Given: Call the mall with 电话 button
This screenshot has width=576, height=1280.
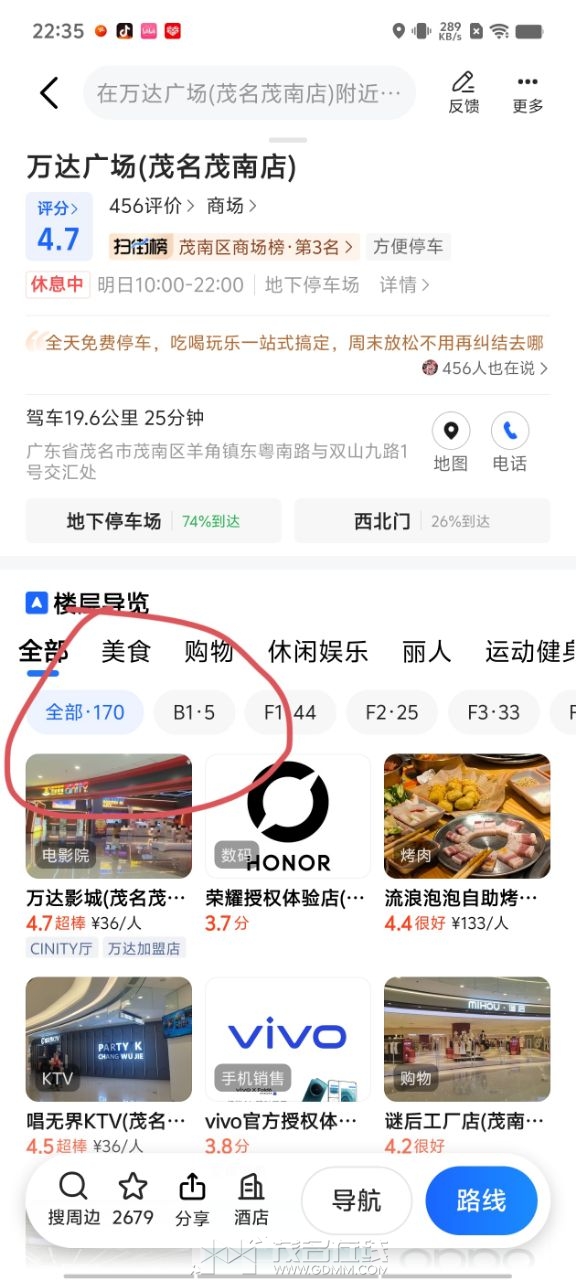Looking at the screenshot, I should pyautogui.click(x=510, y=443).
